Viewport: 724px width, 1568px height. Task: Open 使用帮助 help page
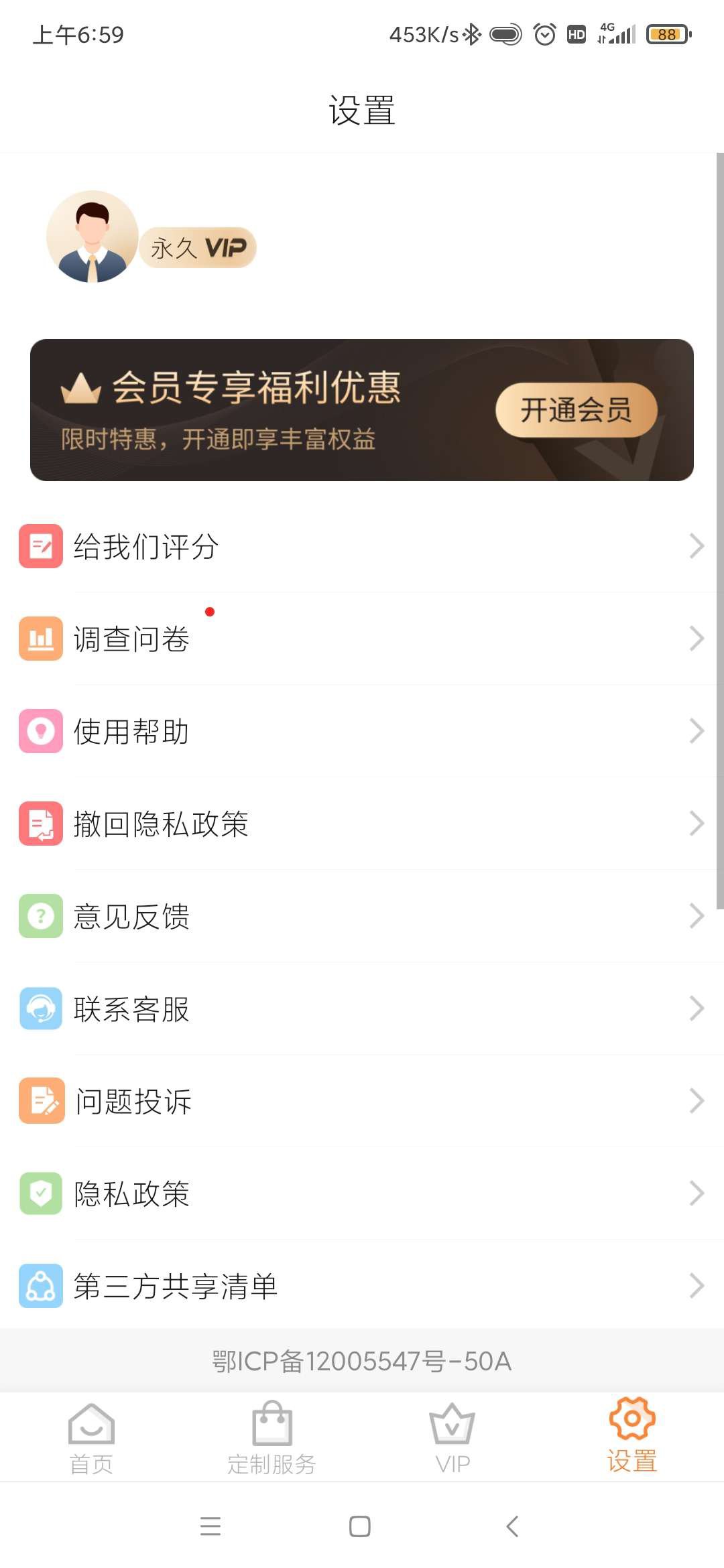(362, 731)
